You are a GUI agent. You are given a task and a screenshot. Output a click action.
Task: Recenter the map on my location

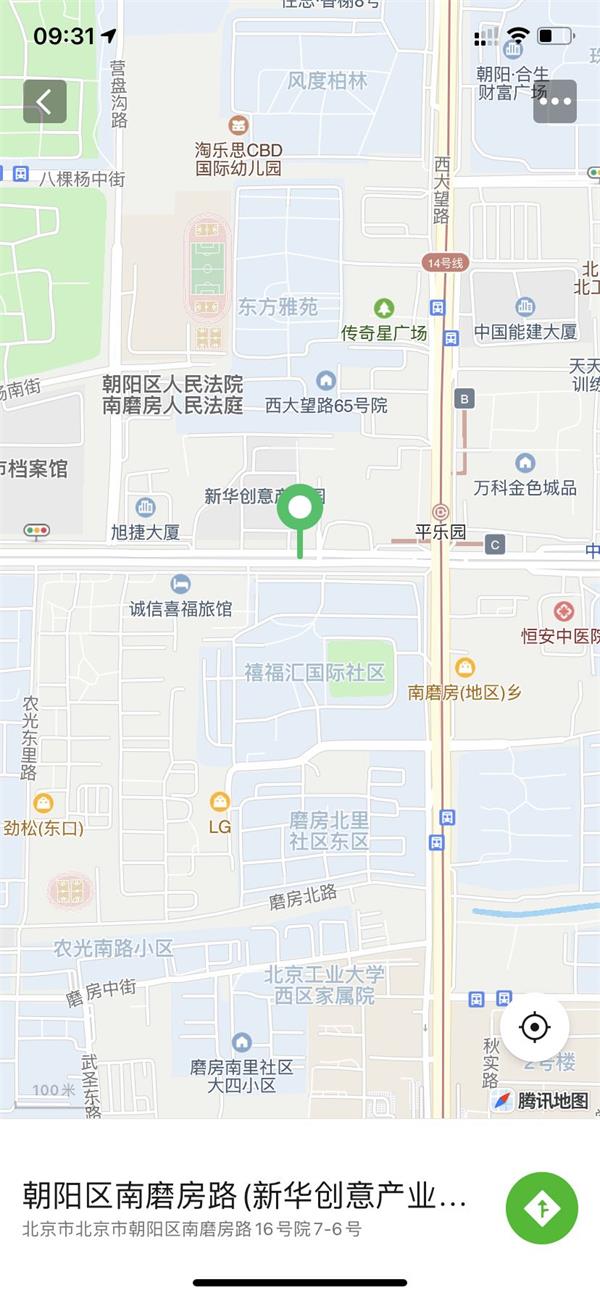(535, 1027)
